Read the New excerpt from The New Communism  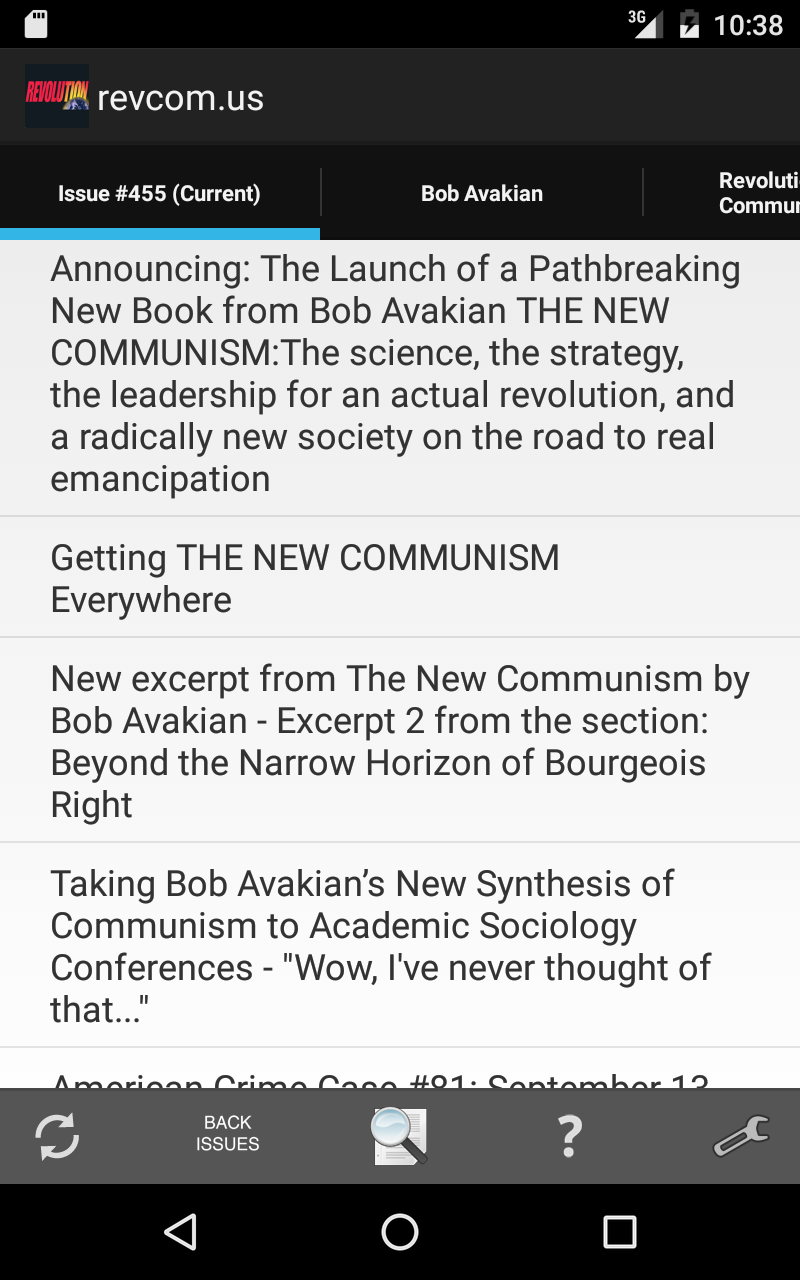400,741
